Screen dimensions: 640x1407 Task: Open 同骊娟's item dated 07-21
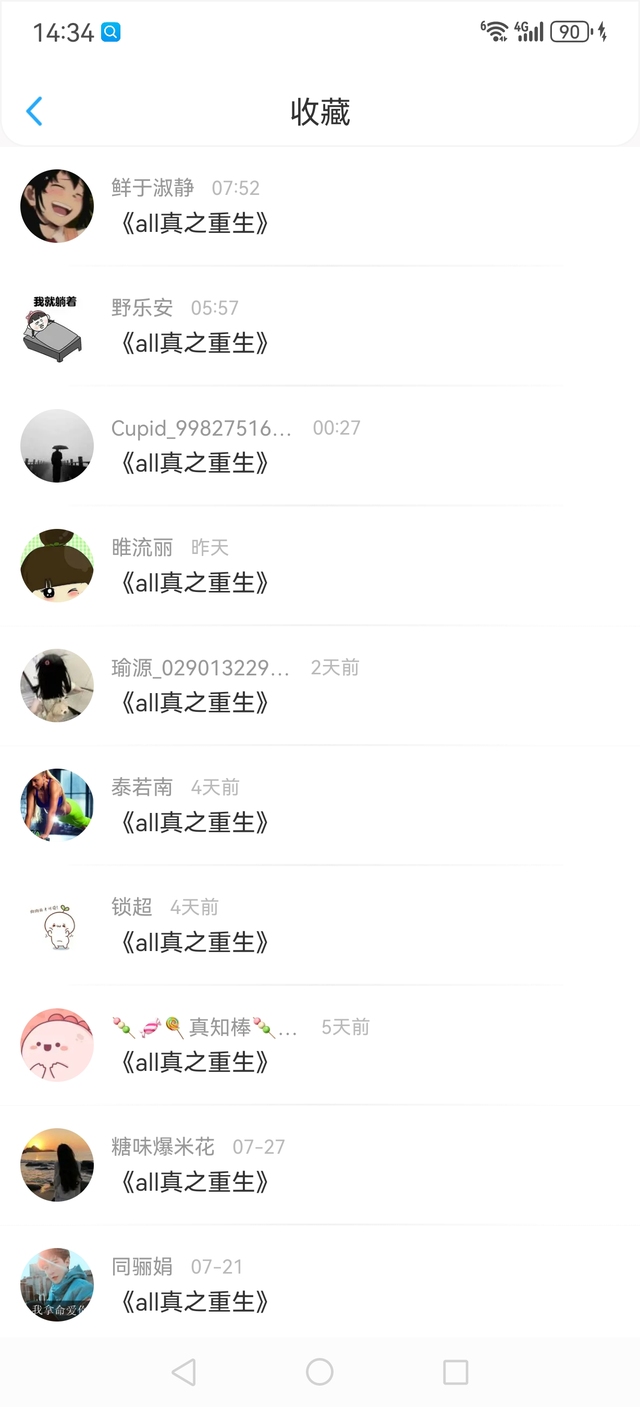(195, 1302)
